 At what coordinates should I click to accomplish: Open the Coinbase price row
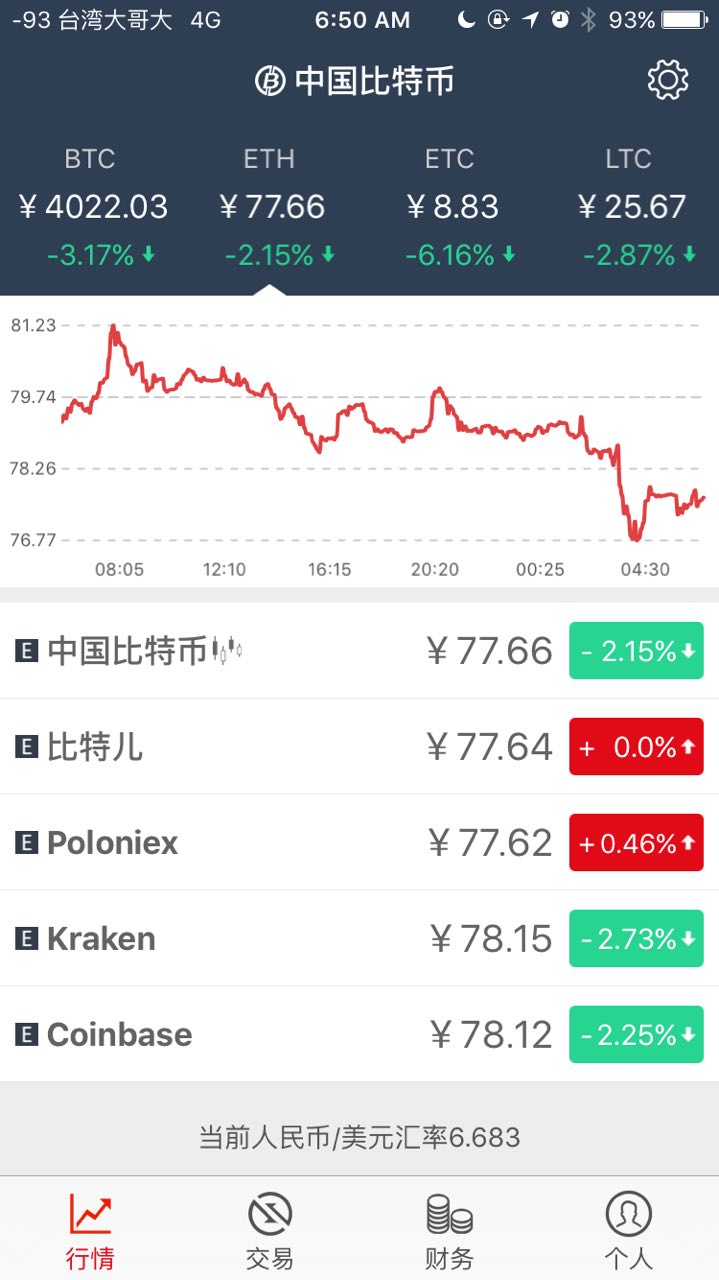359,1035
